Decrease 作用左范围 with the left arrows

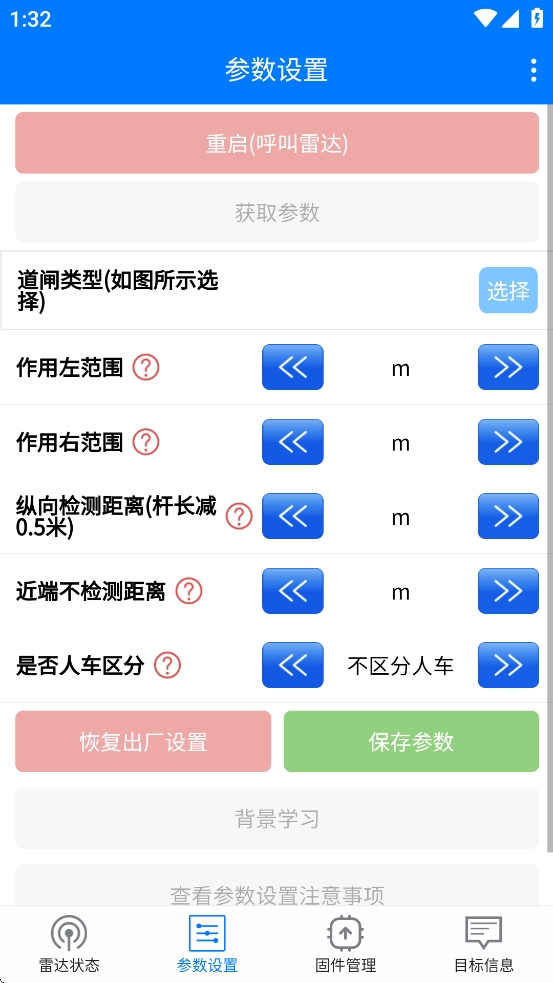click(293, 367)
